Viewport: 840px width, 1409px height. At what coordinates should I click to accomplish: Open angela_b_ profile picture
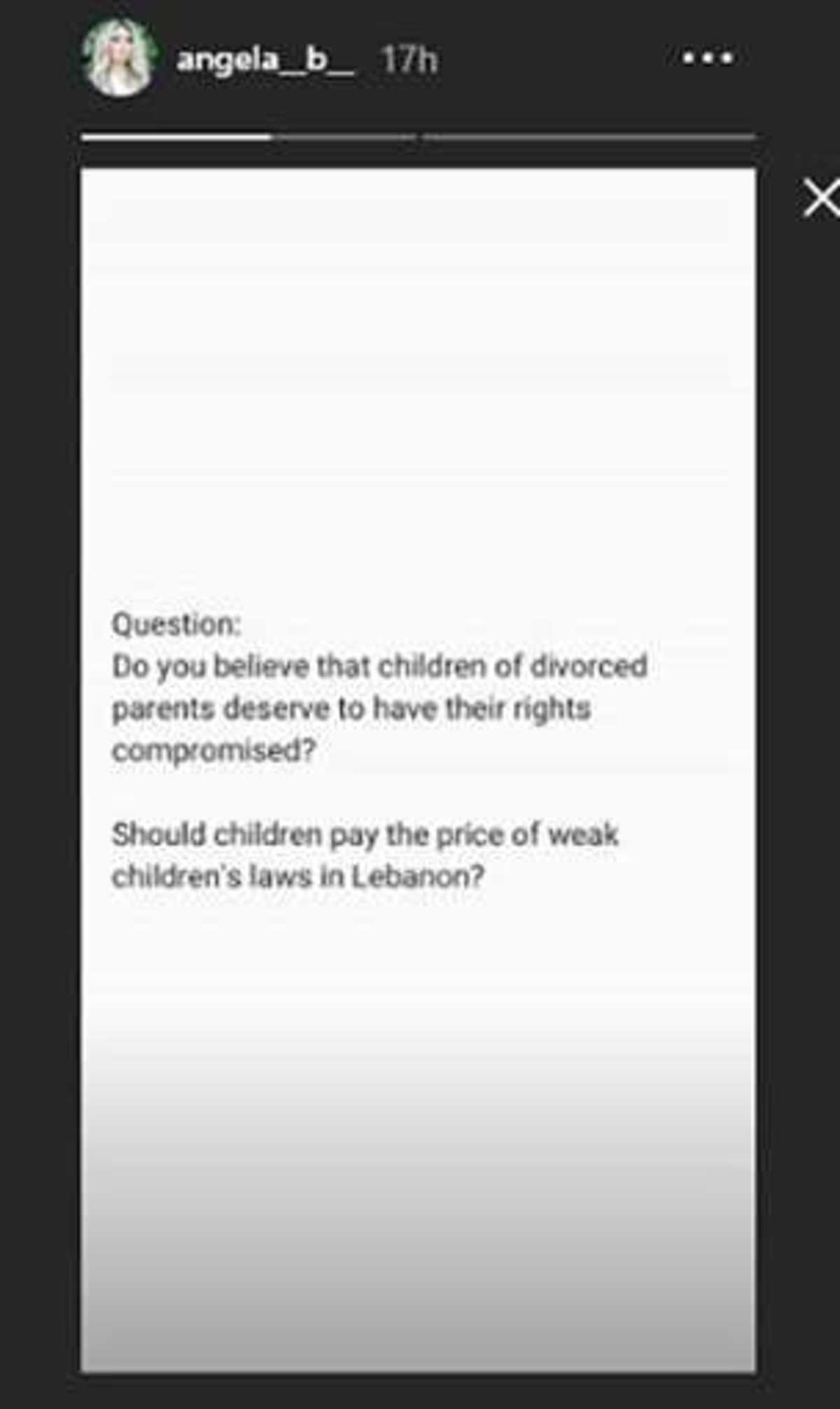[118, 59]
